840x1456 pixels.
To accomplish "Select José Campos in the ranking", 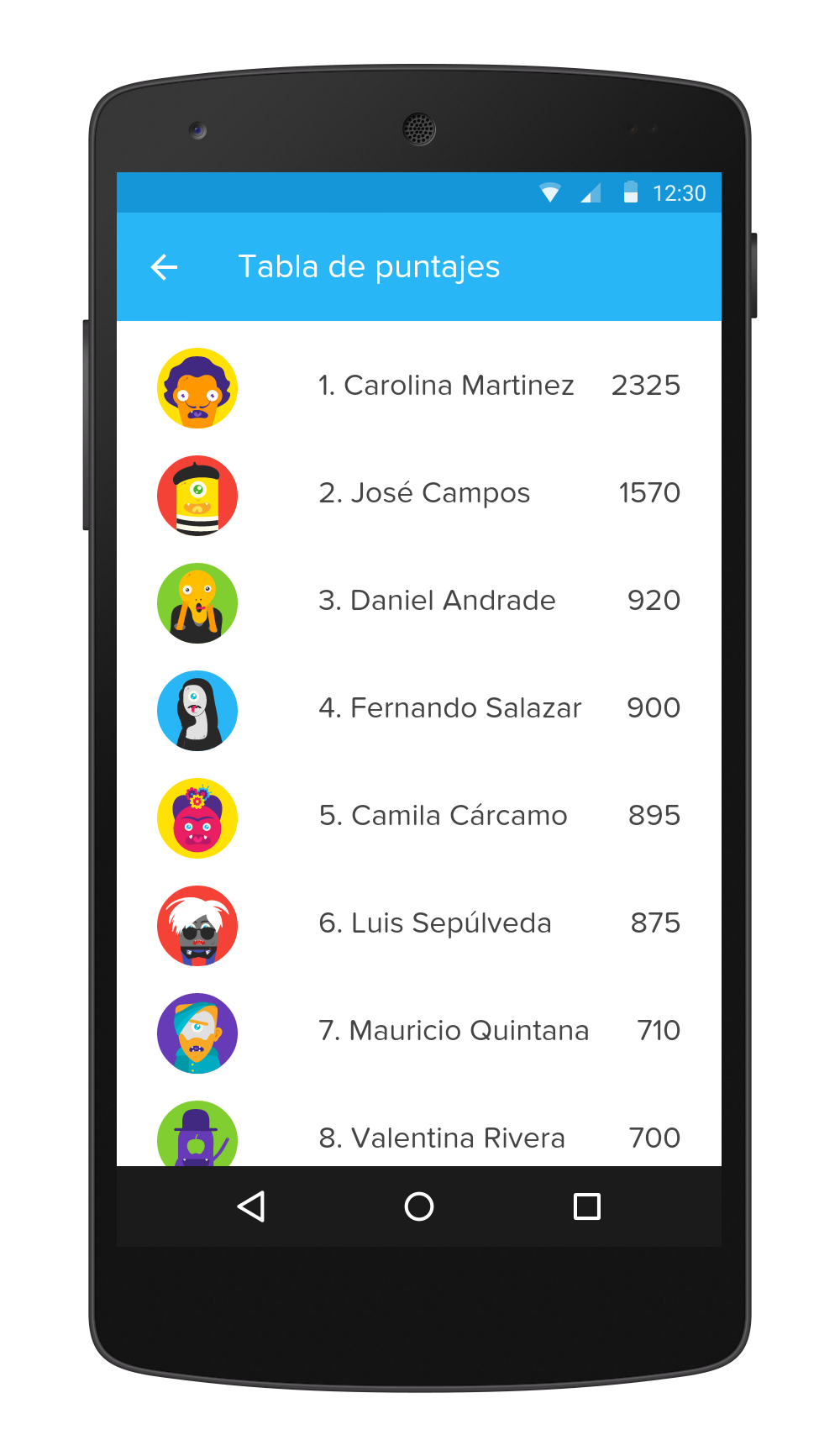I will [424, 493].
